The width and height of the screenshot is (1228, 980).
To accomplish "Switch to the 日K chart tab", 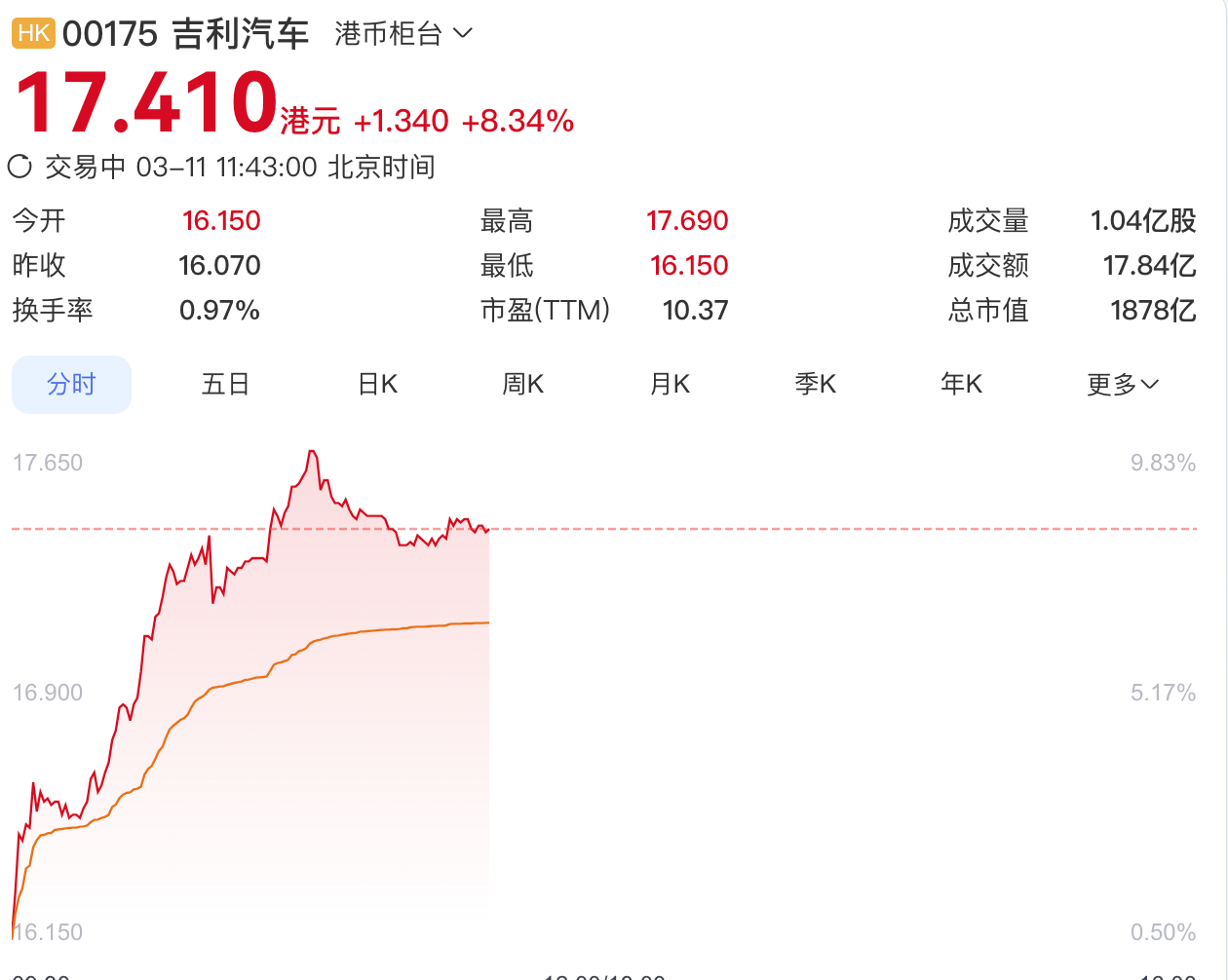I will point(377,385).
